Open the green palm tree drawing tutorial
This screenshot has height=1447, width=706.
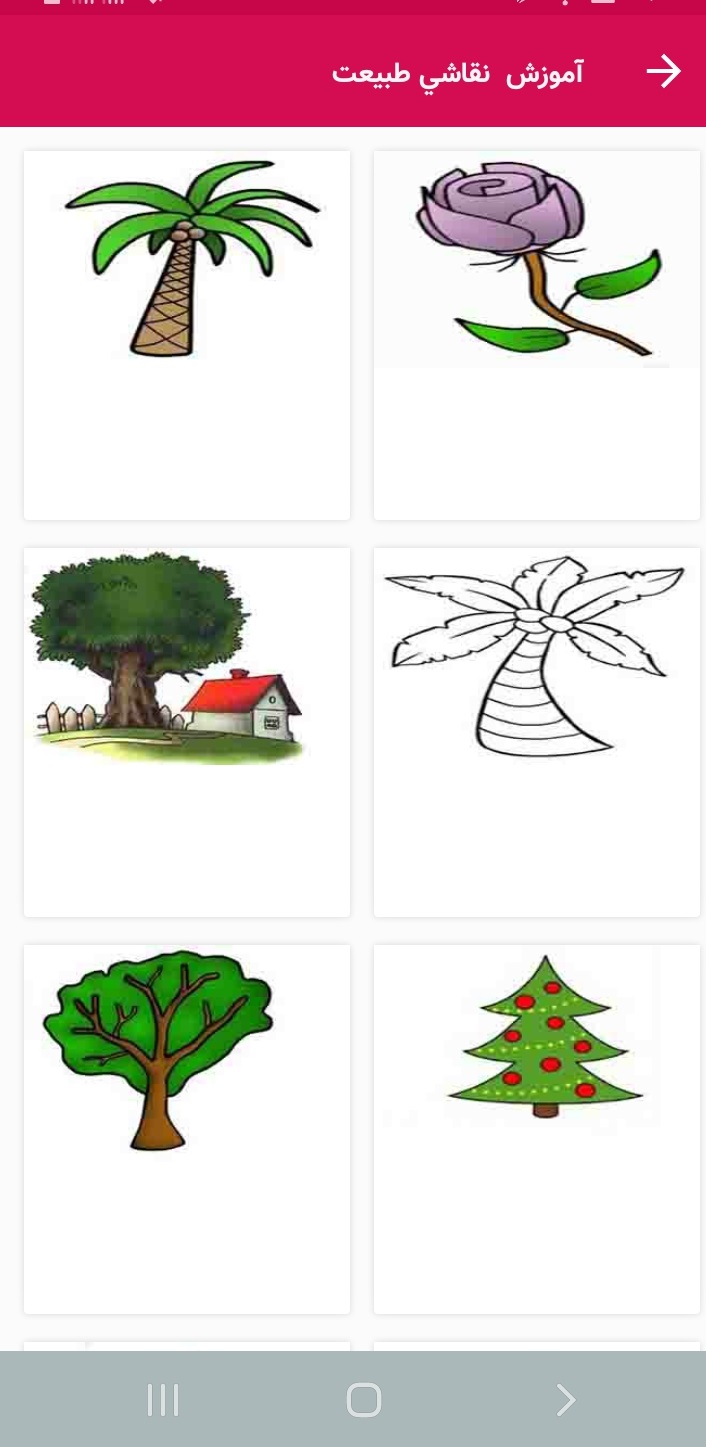[x=187, y=335]
